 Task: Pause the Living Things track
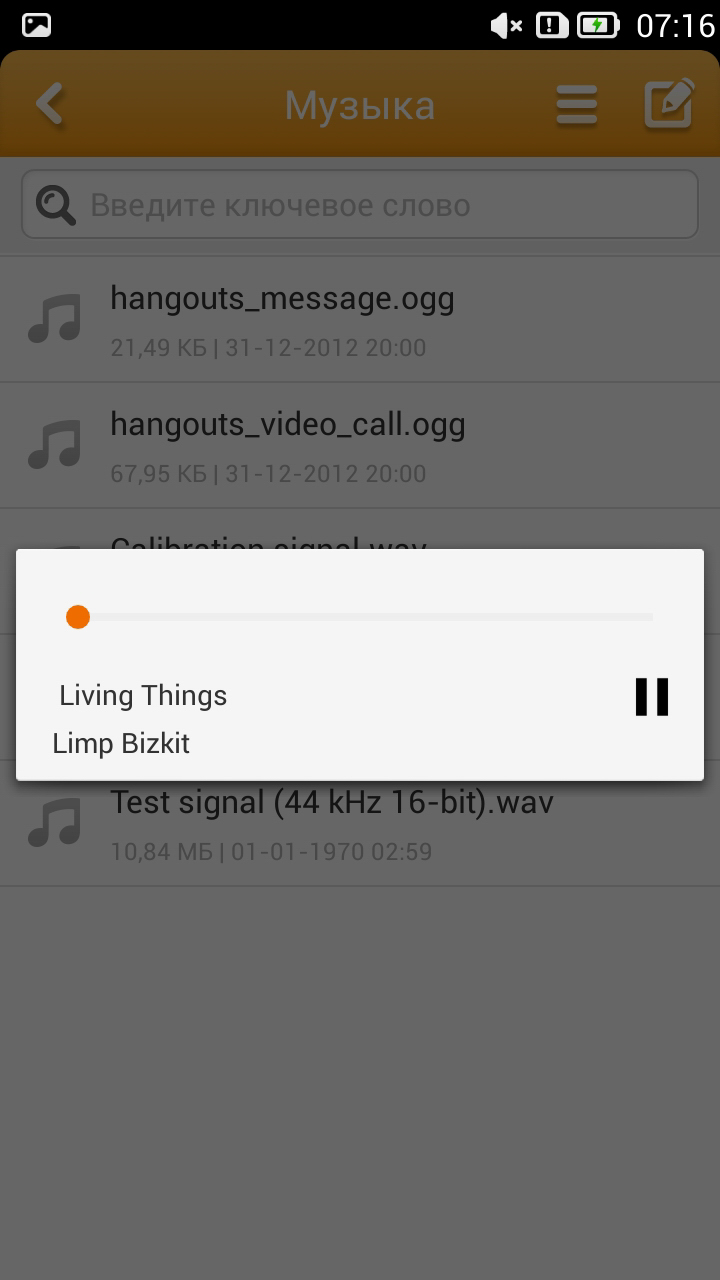652,697
